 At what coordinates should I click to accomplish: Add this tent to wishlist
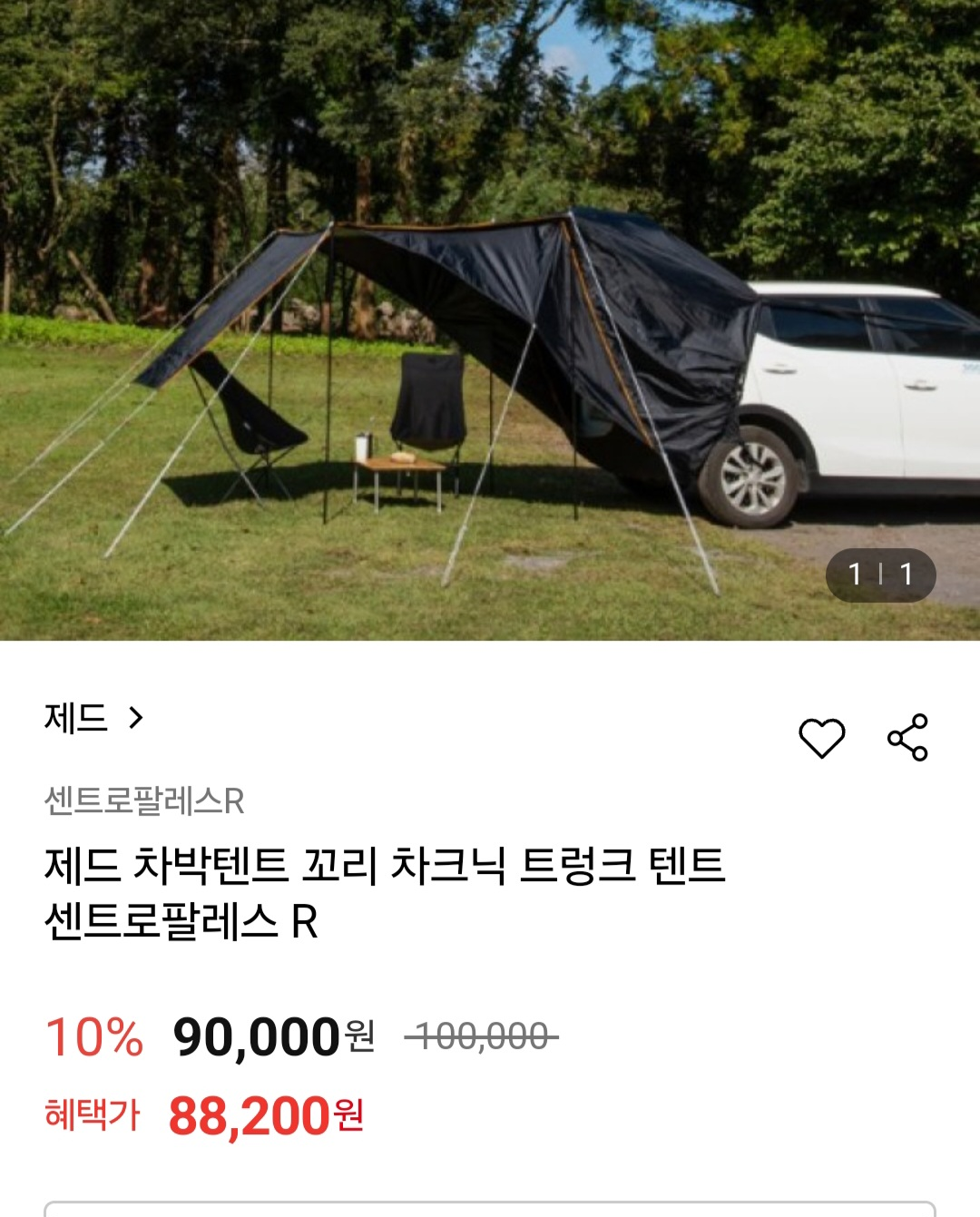pos(821,737)
